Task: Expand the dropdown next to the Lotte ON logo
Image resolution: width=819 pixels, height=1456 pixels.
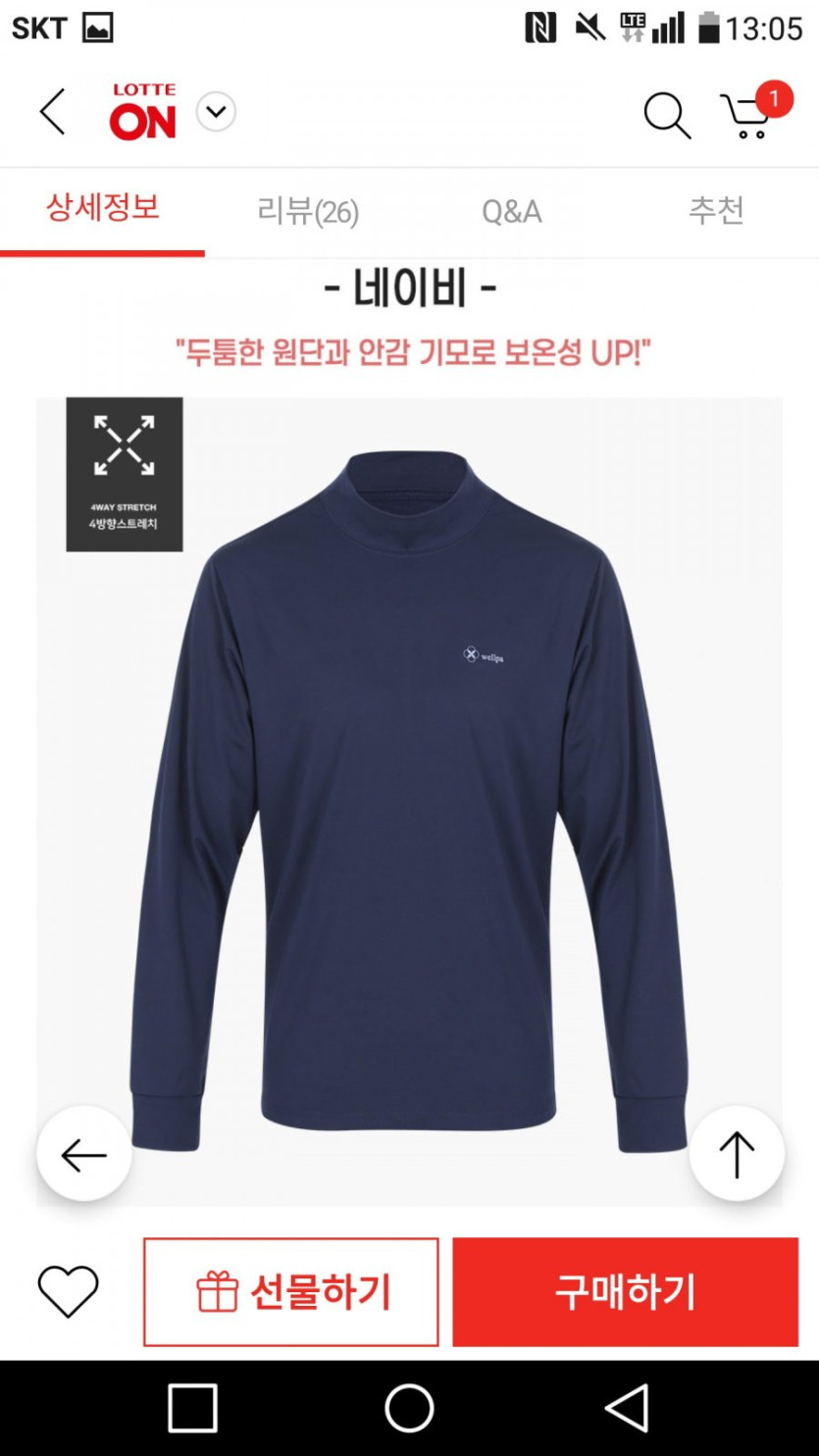Action: (216, 112)
